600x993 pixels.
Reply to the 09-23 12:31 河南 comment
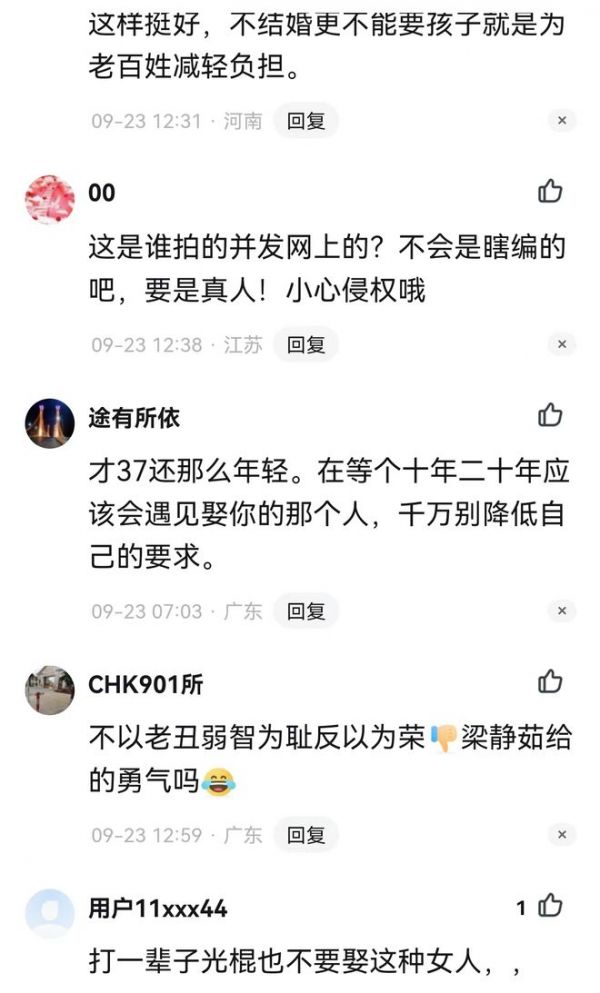click(x=306, y=121)
